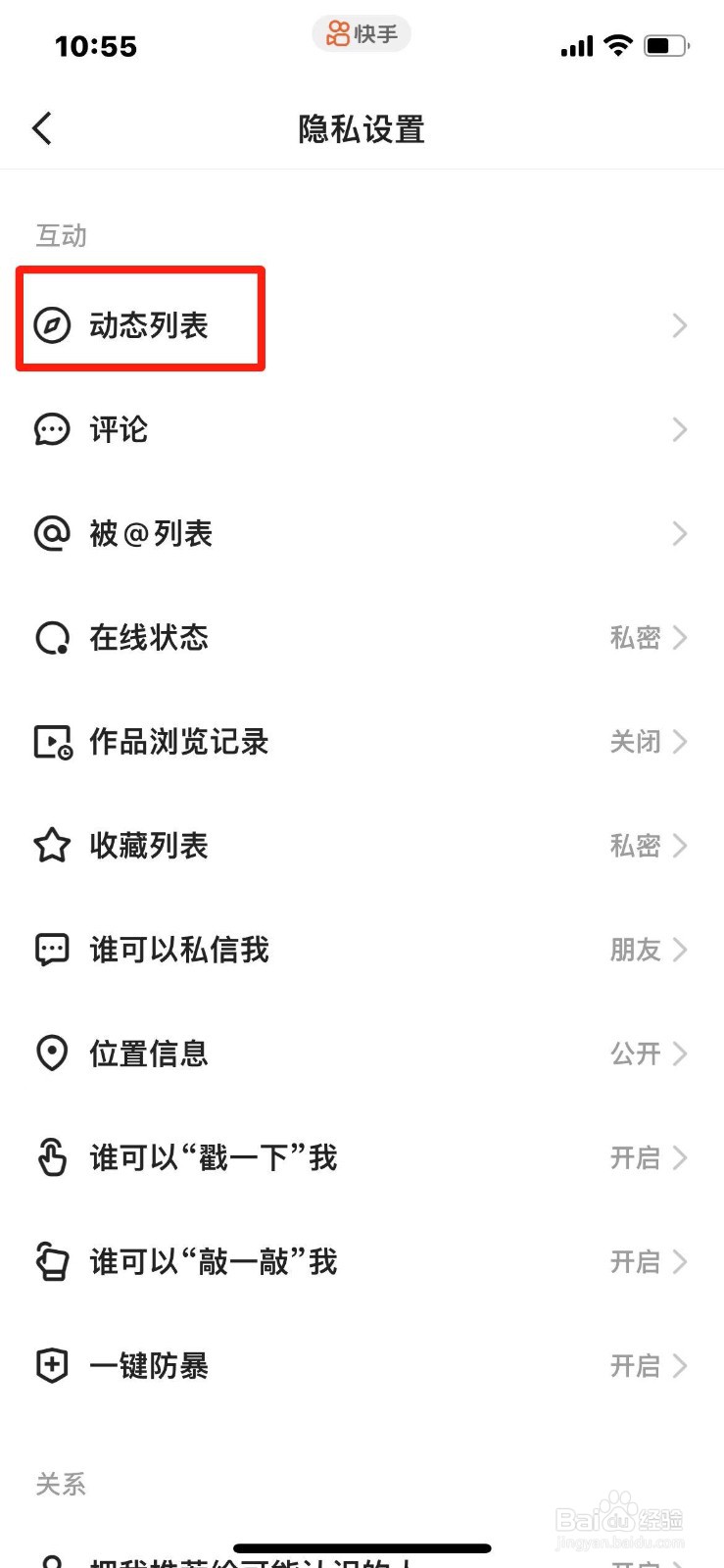
Task: Click the 在线状态 status circle icon
Action: [51, 637]
